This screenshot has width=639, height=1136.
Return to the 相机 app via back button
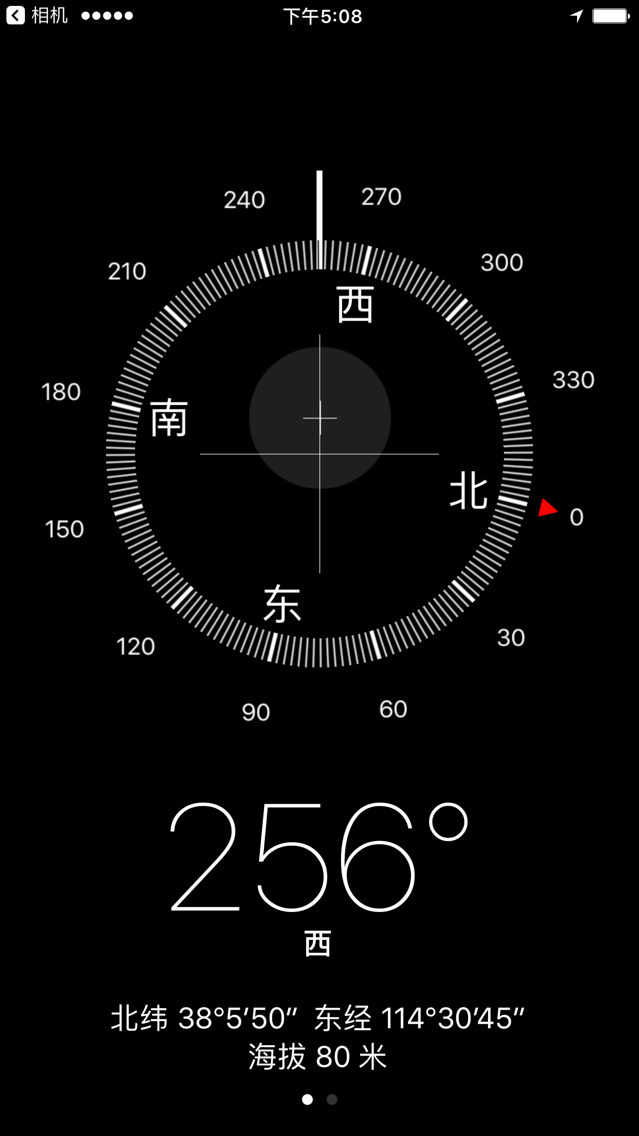click(38, 15)
